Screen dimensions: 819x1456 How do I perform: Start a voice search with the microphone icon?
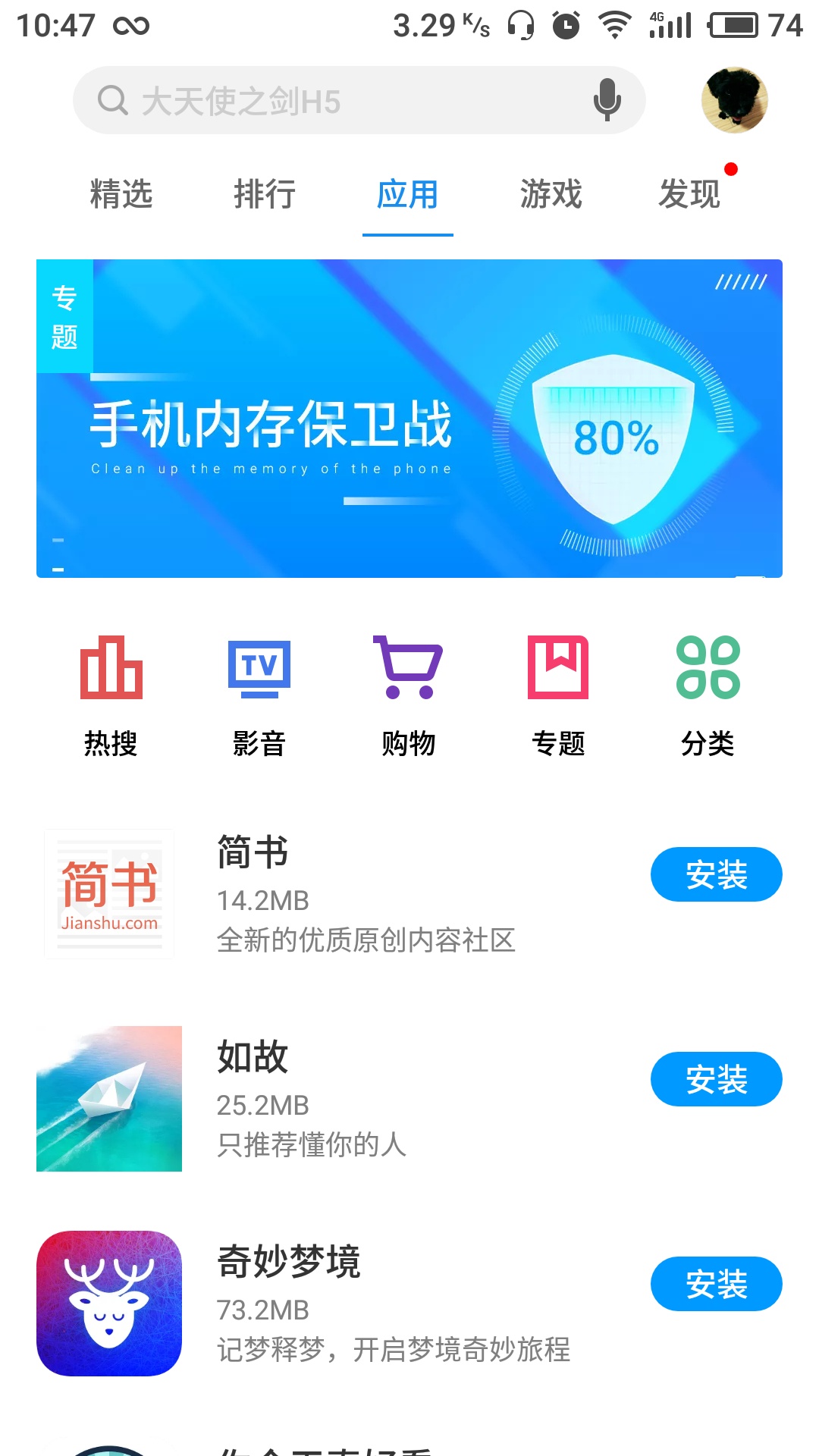(x=606, y=101)
